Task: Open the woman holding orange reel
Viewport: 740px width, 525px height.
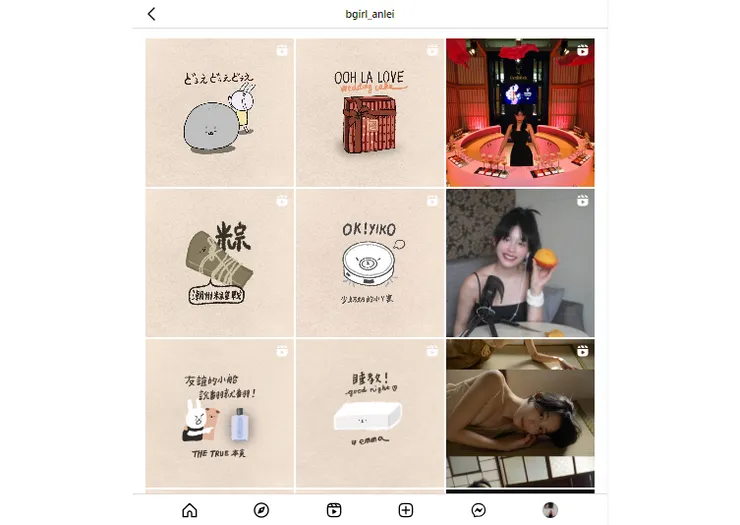Action: coord(520,263)
